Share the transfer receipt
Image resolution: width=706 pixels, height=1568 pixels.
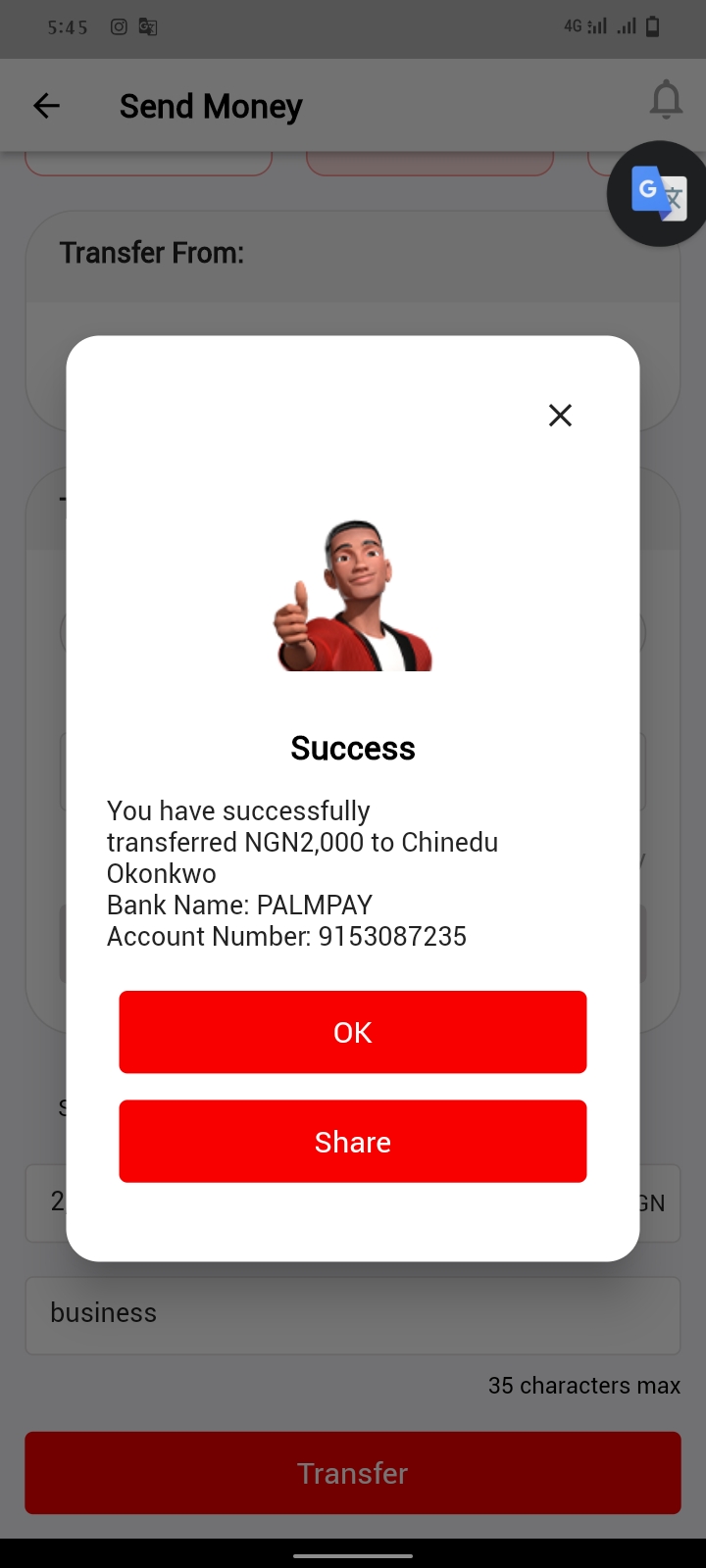(353, 1142)
